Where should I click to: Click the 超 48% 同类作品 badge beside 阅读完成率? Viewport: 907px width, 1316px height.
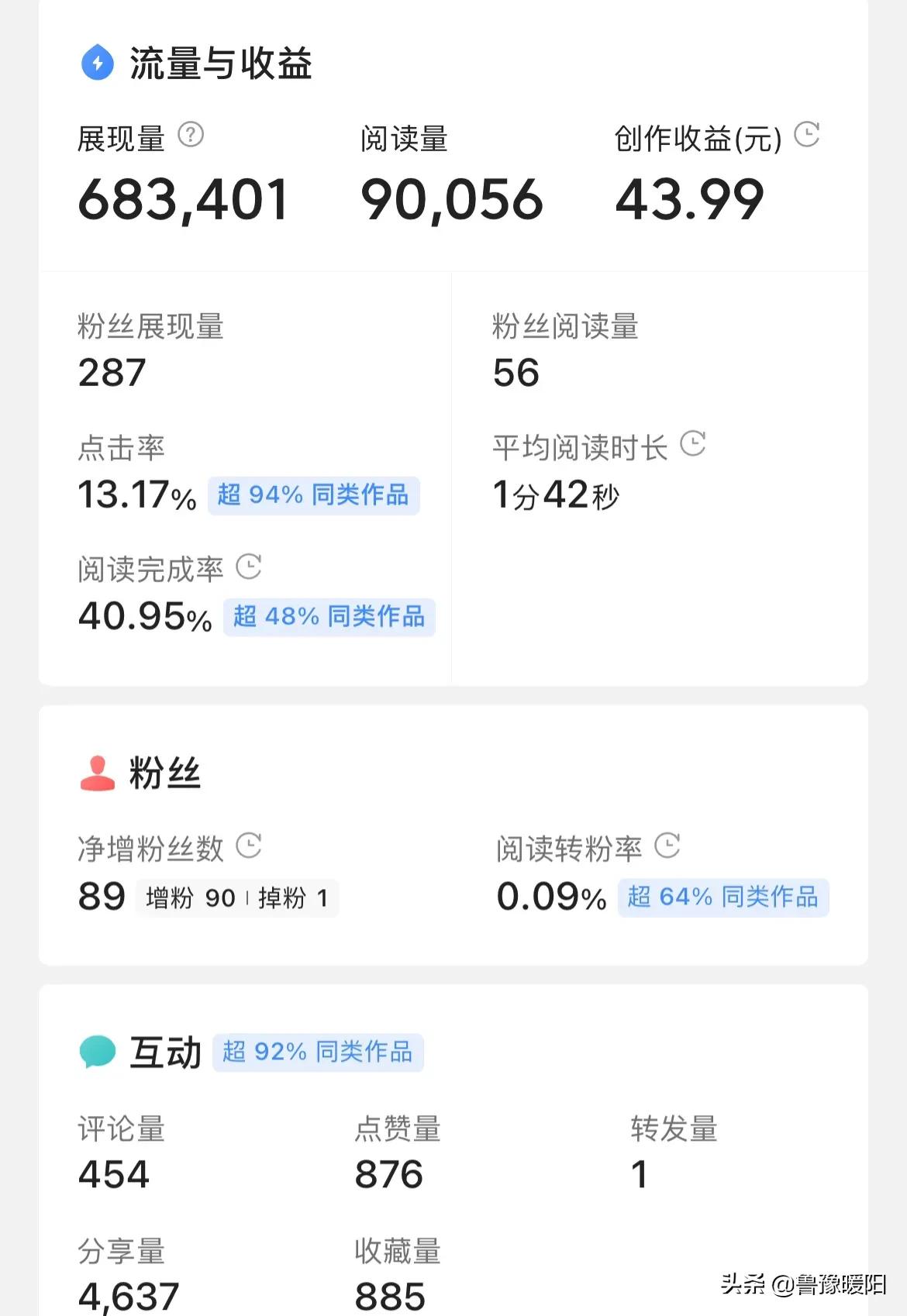click(x=329, y=618)
